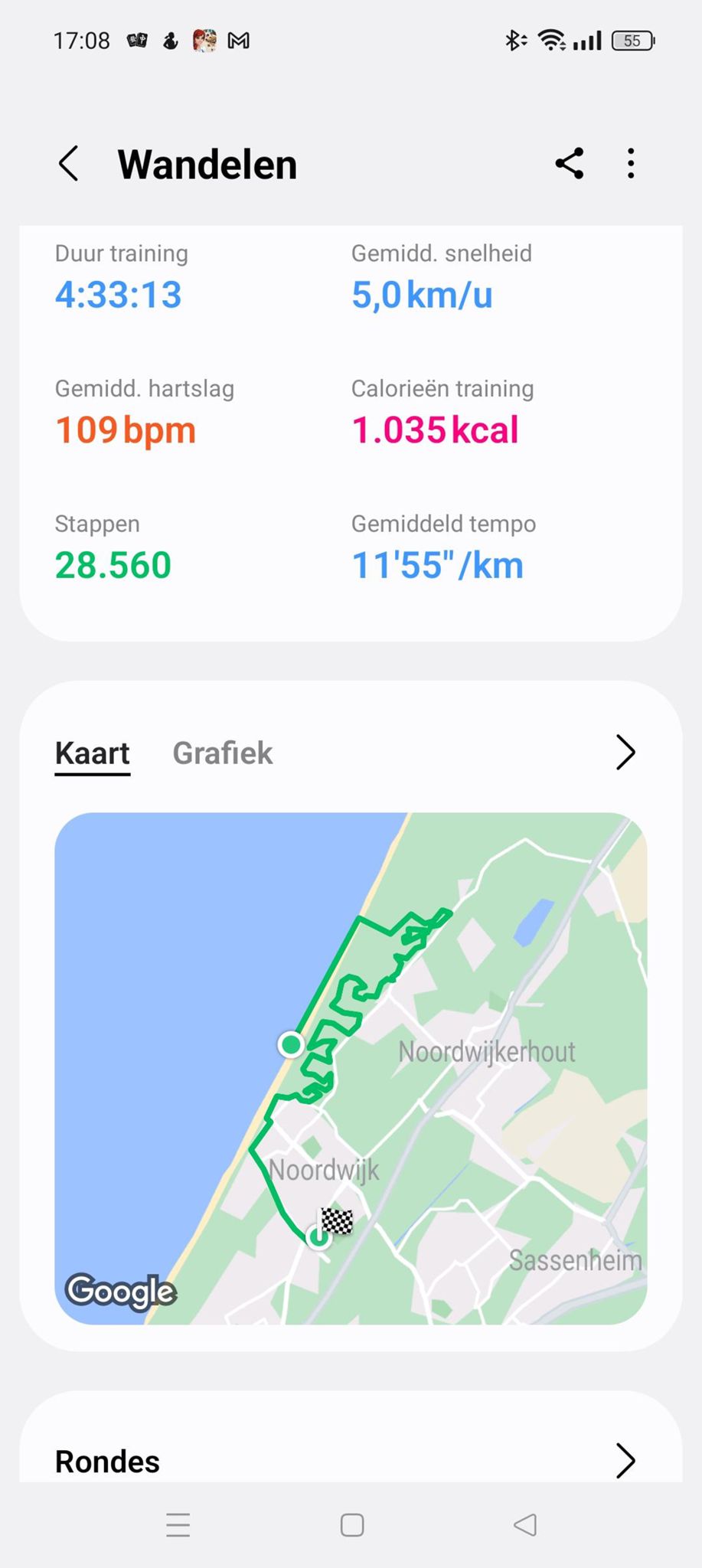Open the walking route map
Screen dimensions: 702x1568
pos(351,1068)
